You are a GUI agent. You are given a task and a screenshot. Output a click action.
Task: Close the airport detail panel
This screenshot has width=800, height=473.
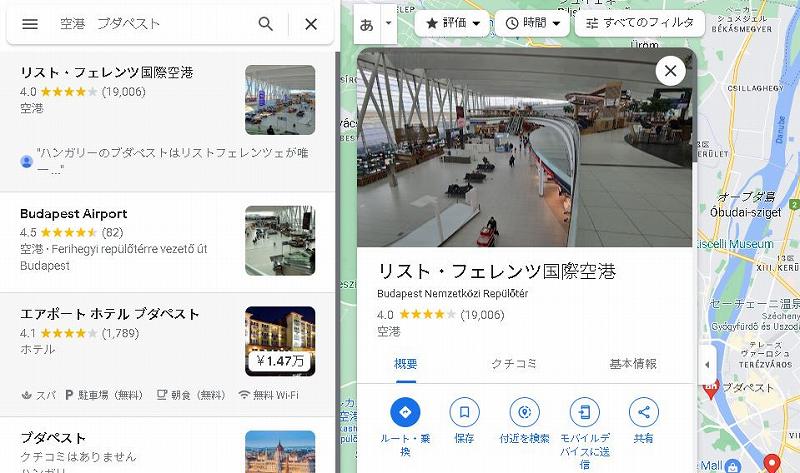tap(670, 70)
